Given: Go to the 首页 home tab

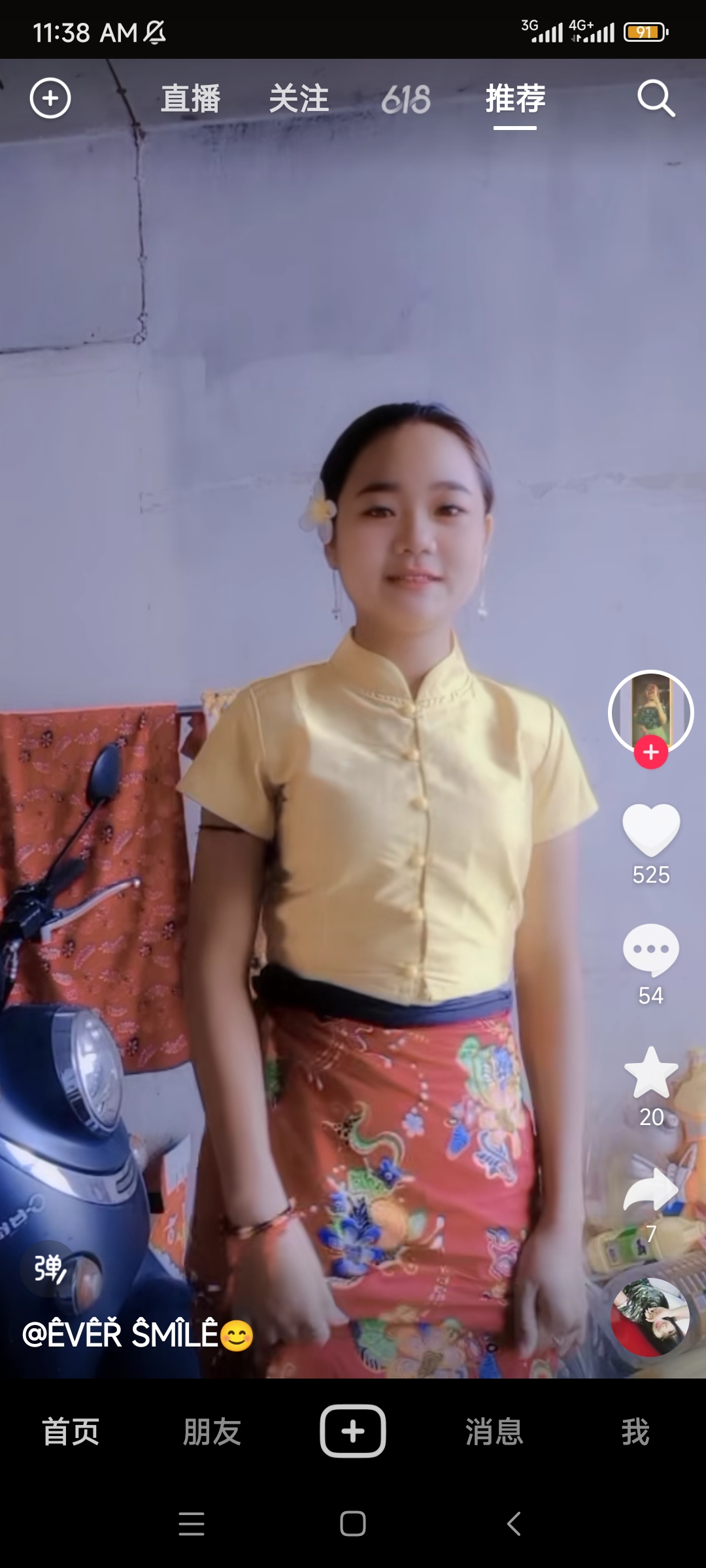Looking at the screenshot, I should pyautogui.click(x=71, y=1432).
